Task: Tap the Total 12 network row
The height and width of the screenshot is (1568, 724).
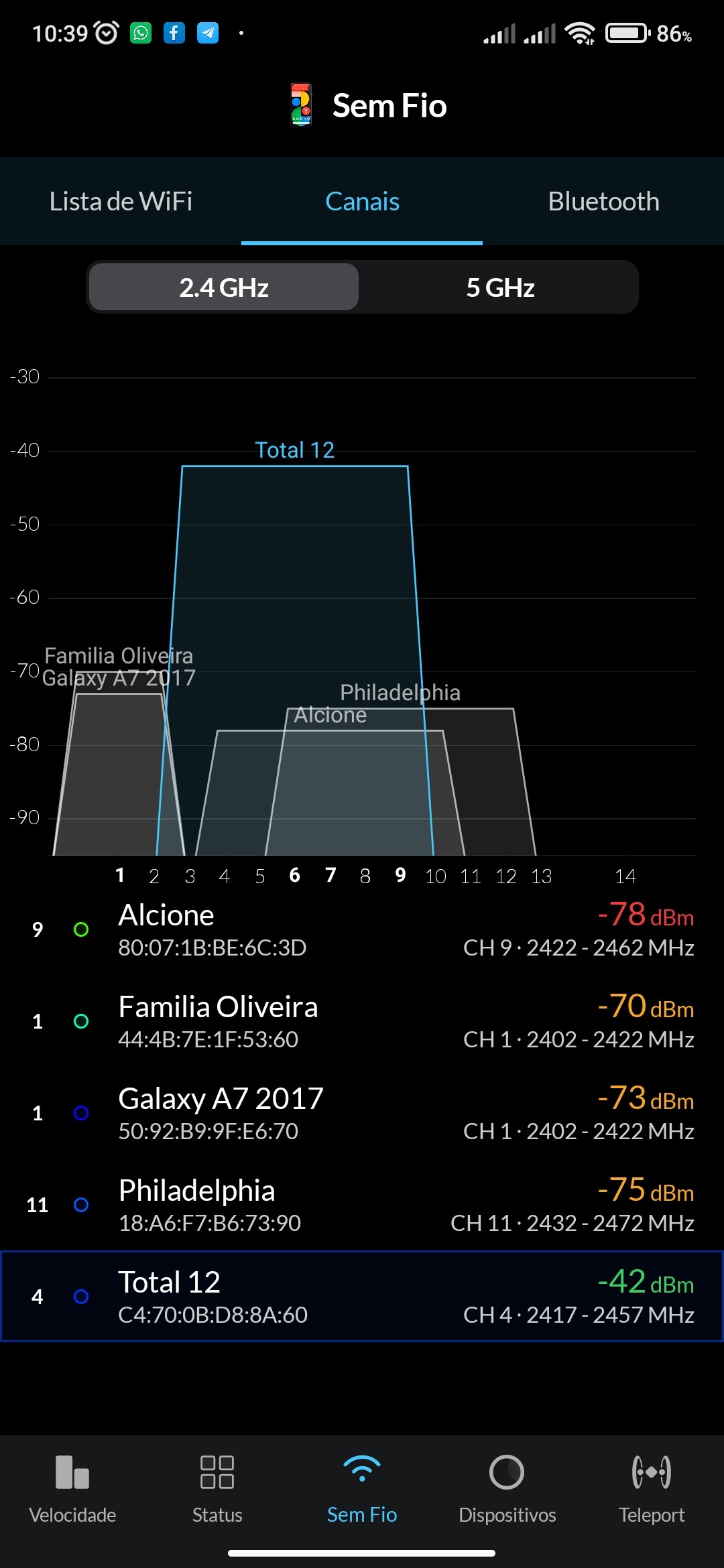Action: click(x=362, y=1297)
